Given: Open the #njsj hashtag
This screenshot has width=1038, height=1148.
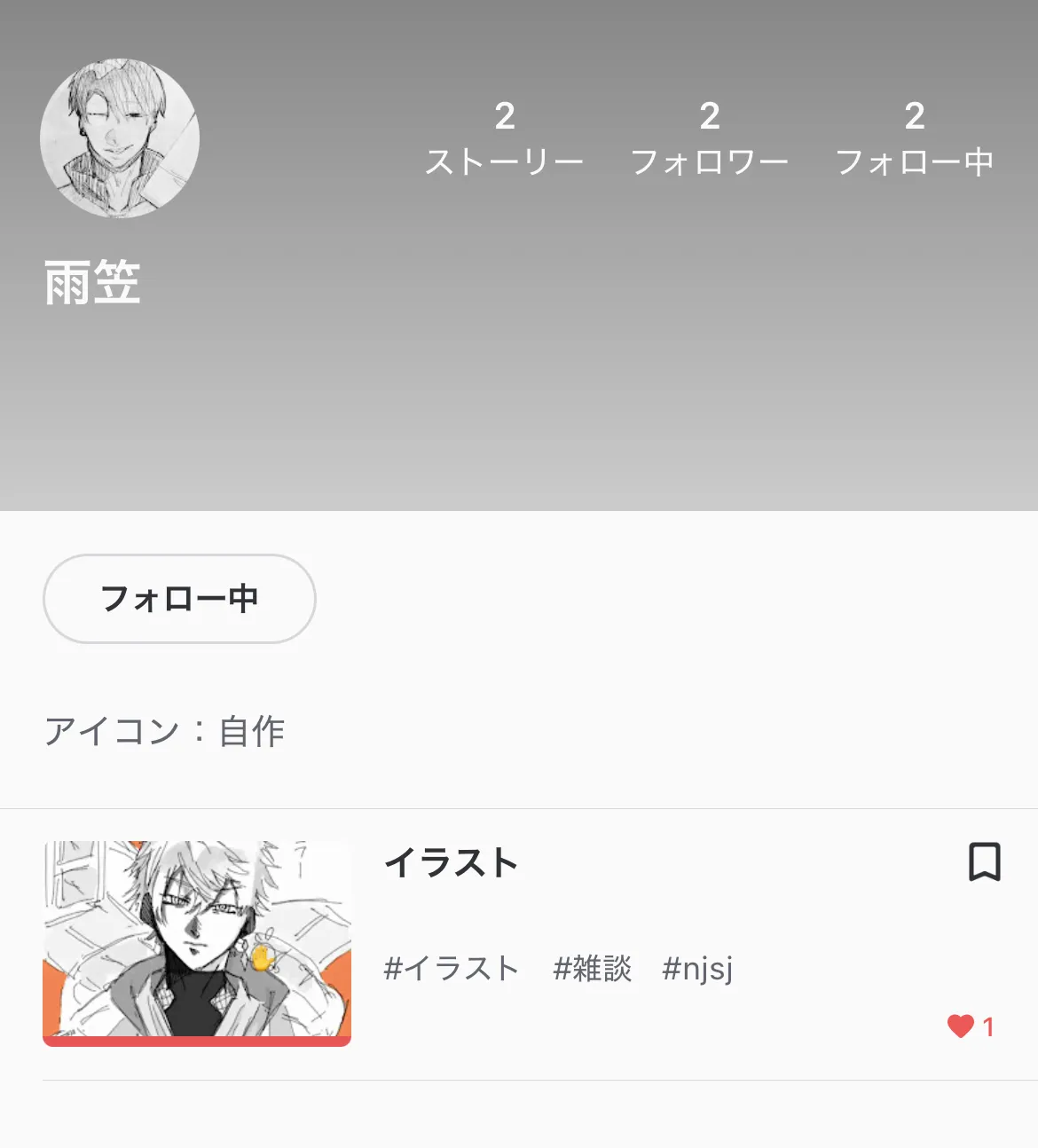Looking at the screenshot, I should (x=697, y=968).
